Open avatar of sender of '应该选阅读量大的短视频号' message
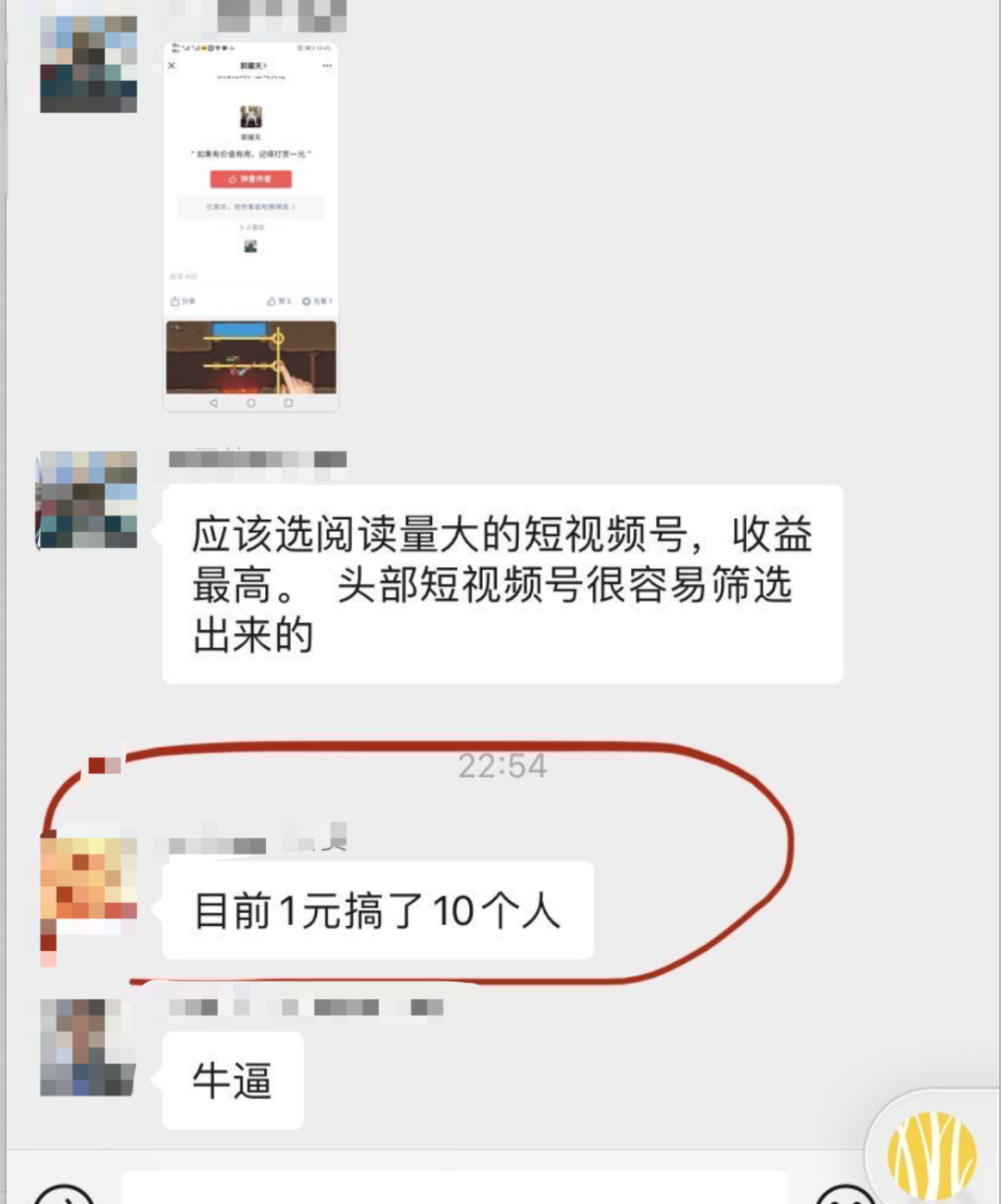 pos(88,500)
